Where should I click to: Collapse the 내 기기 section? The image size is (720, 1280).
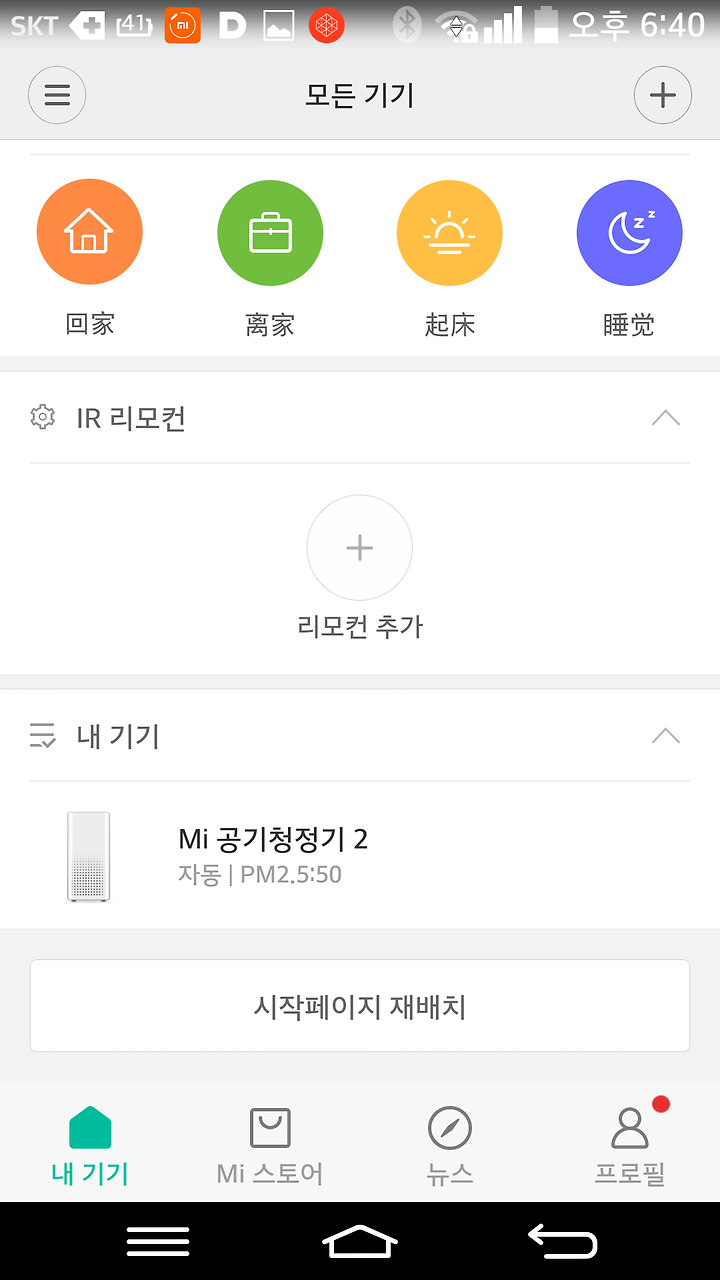click(x=665, y=736)
